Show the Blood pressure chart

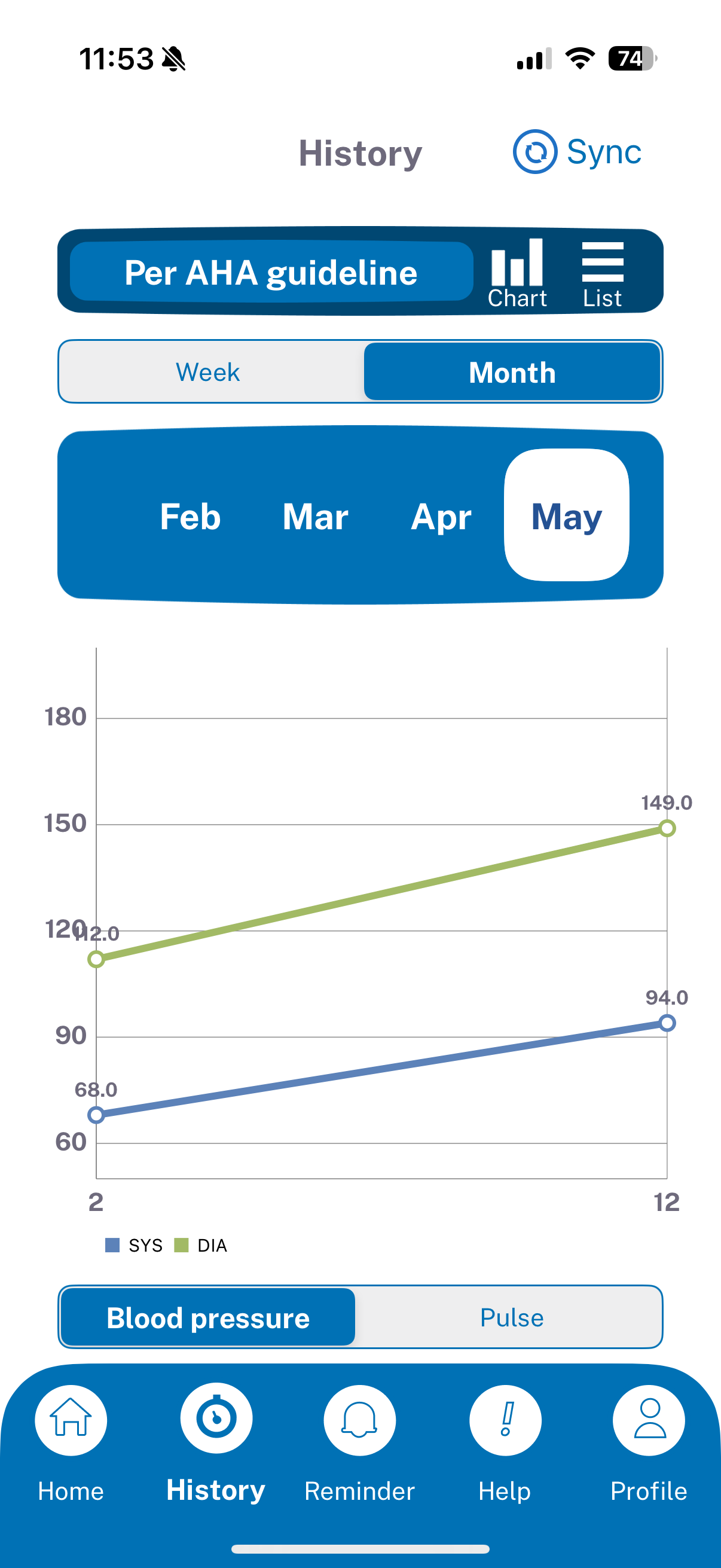pyautogui.click(x=208, y=1317)
